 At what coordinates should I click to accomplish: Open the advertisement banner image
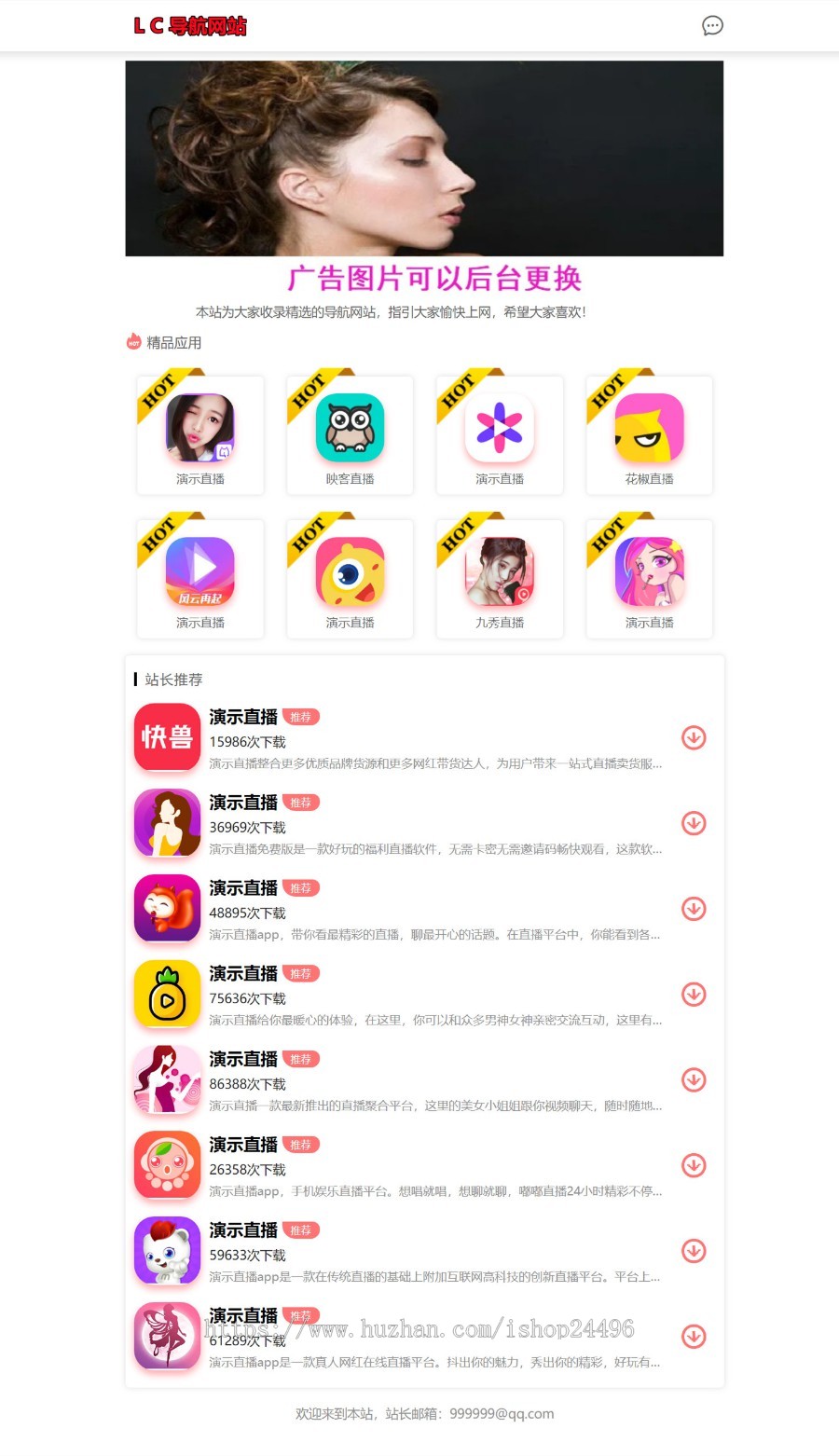424,158
